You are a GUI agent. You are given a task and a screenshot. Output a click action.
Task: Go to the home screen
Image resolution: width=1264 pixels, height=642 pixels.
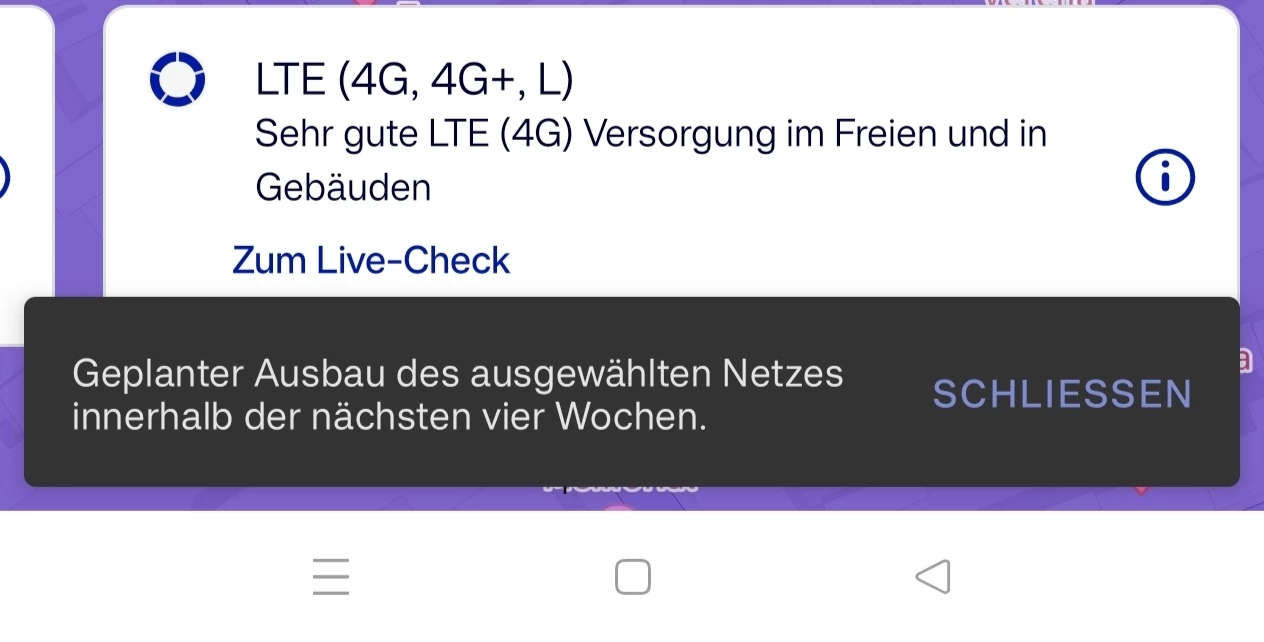coord(632,577)
